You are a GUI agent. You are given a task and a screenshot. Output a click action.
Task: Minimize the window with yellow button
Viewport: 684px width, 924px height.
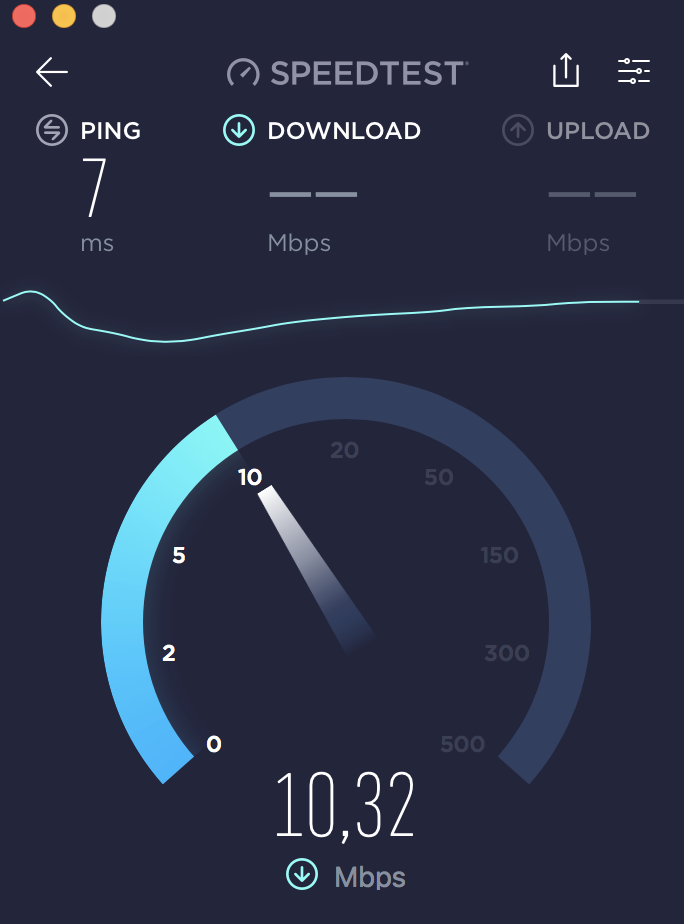(64, 16)
